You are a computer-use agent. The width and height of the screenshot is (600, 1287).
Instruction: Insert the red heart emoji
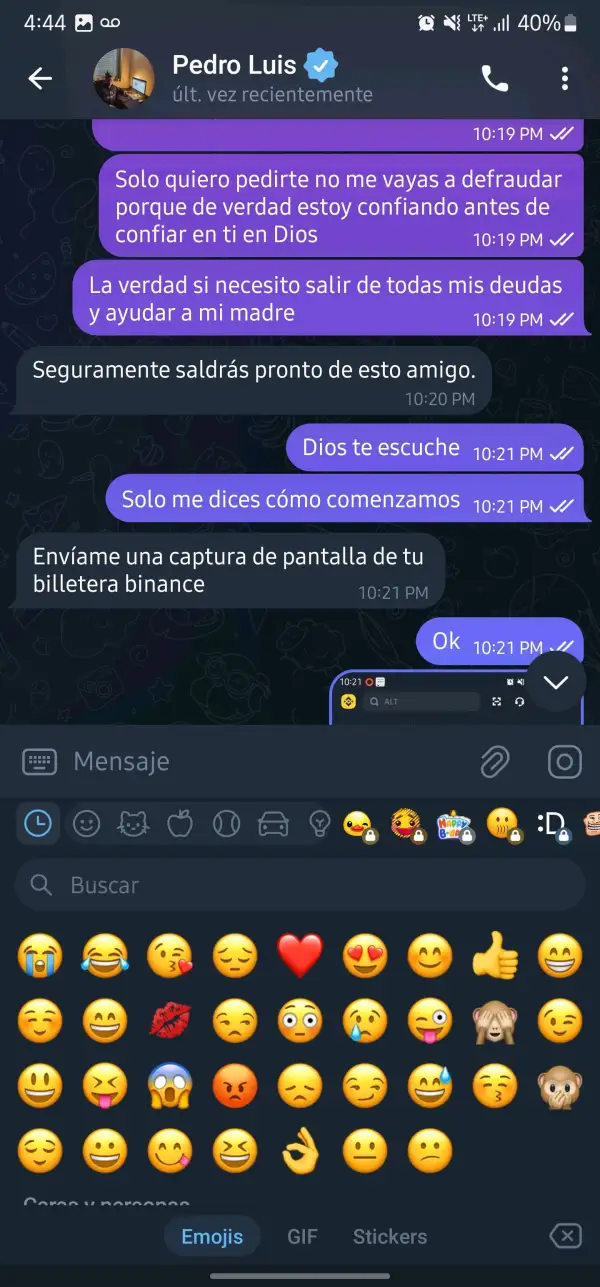(x=301, y=957)
